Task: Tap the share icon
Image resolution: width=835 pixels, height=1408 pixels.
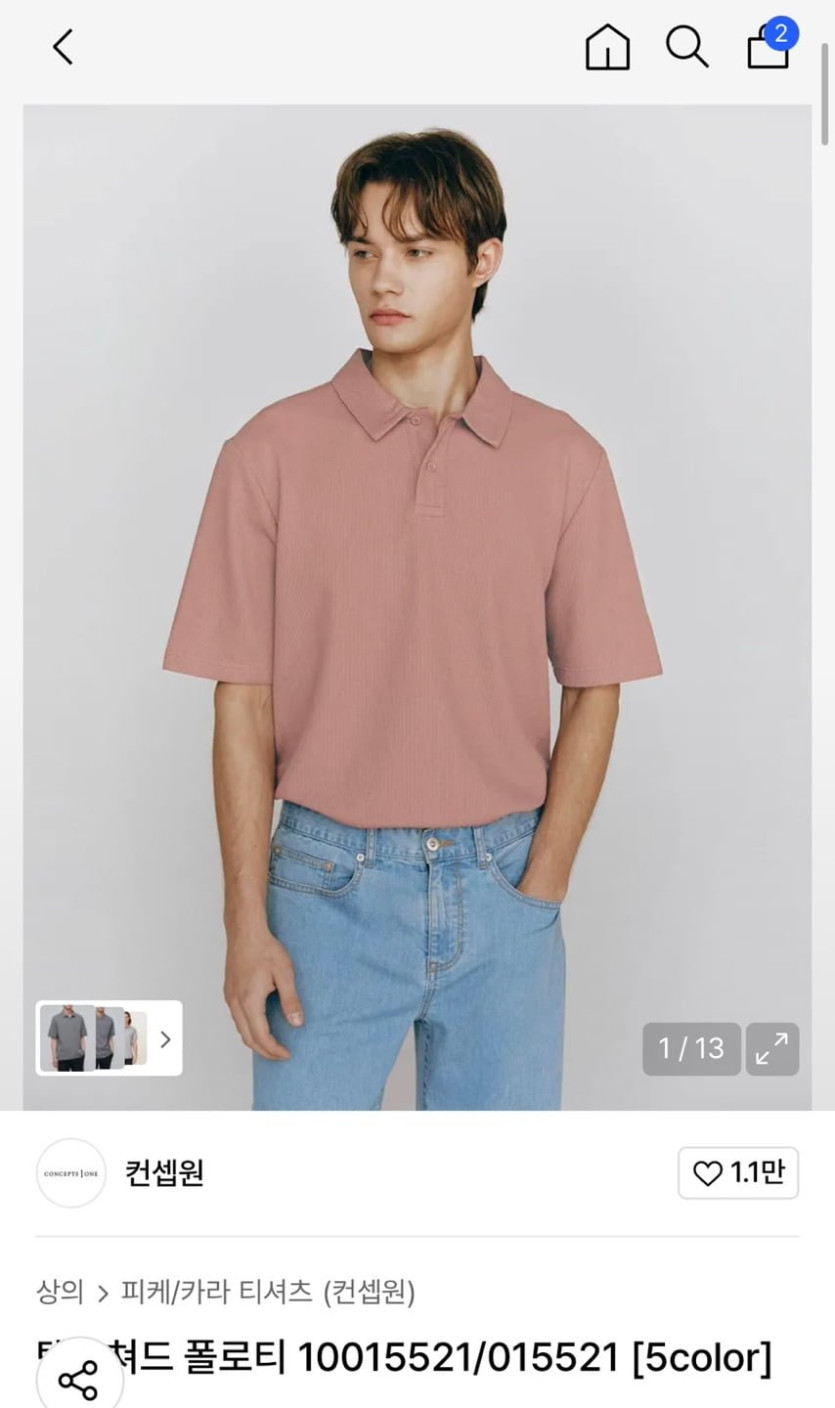Action: point(78,1380)
